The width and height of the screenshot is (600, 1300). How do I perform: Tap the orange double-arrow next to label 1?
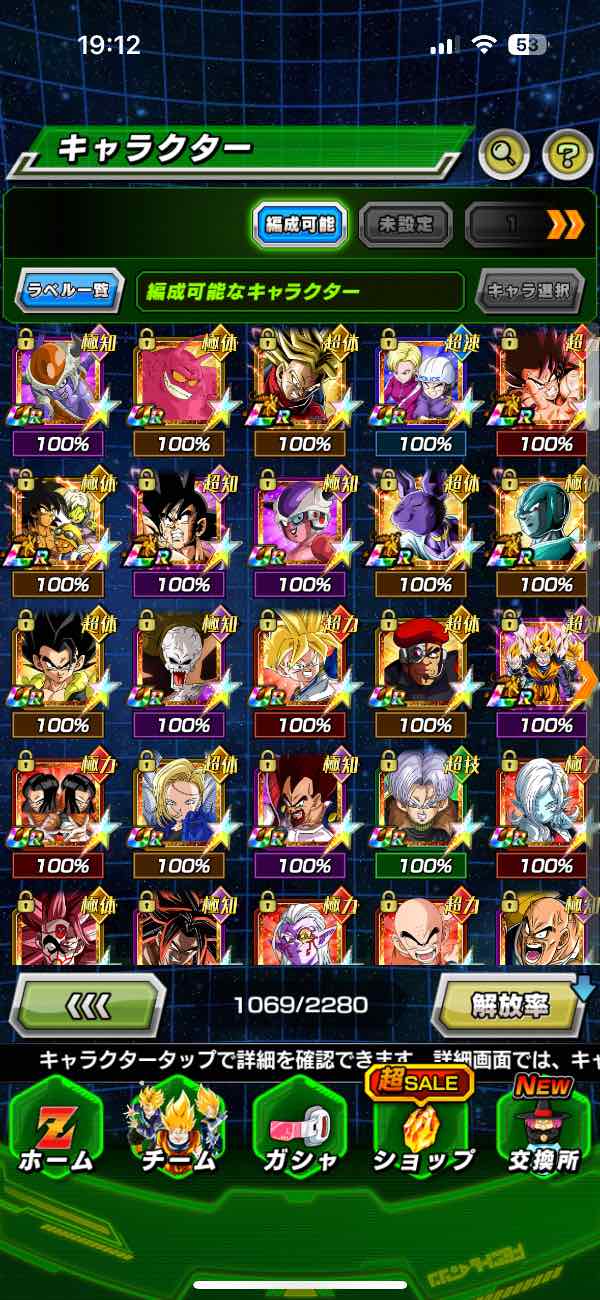pos(565,225)
